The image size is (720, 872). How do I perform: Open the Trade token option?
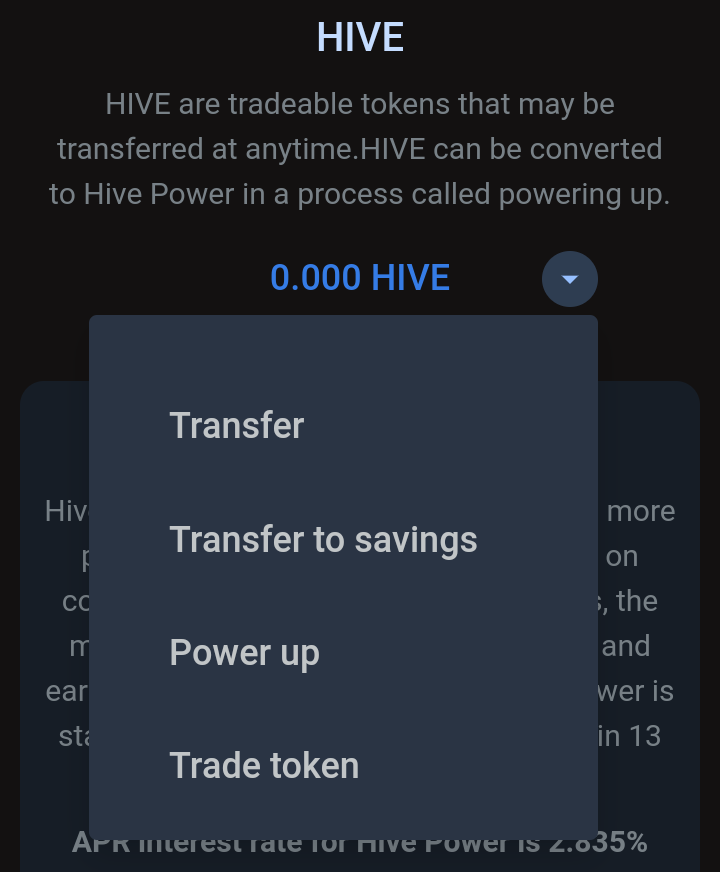(x=343, y=766)
